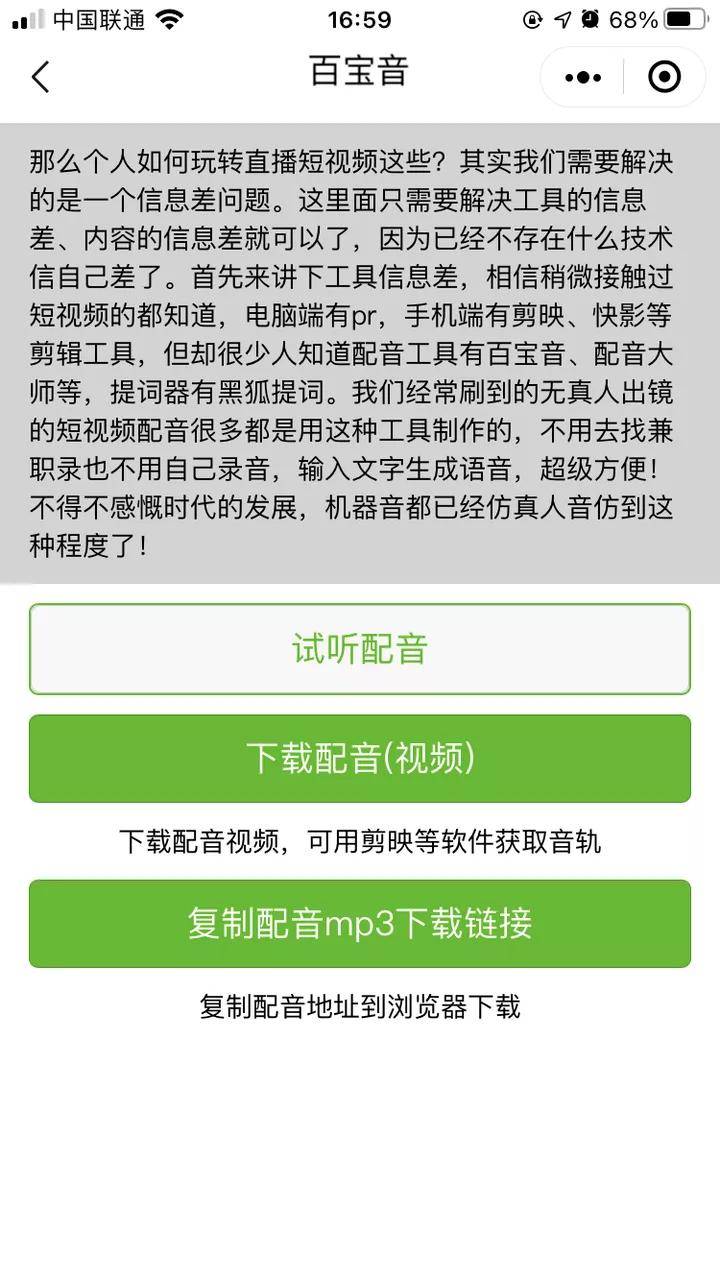Tap 下载配音(视频) to download voiceover video

coord(360,759)
